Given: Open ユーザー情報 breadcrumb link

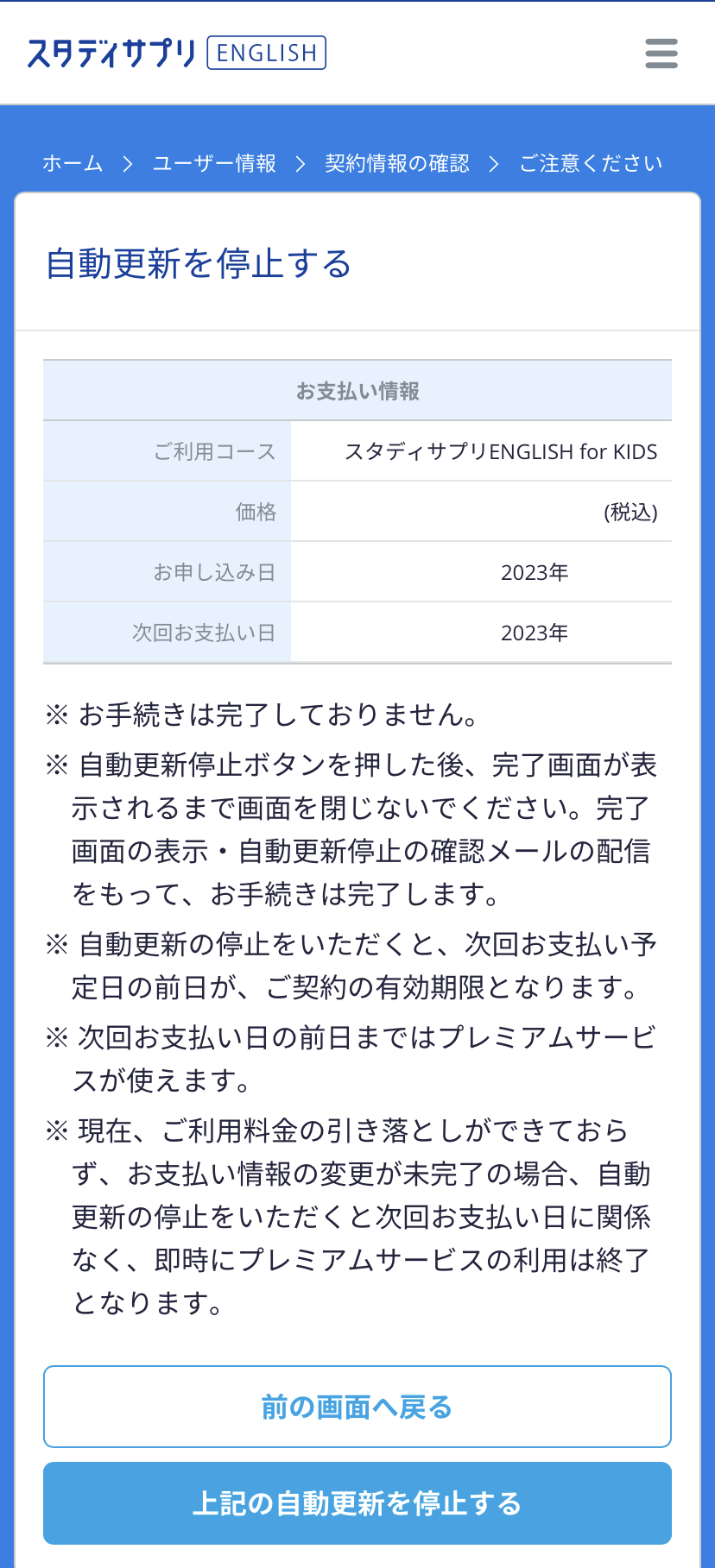Looking at the screenshot, I should (x=214, y=163).
